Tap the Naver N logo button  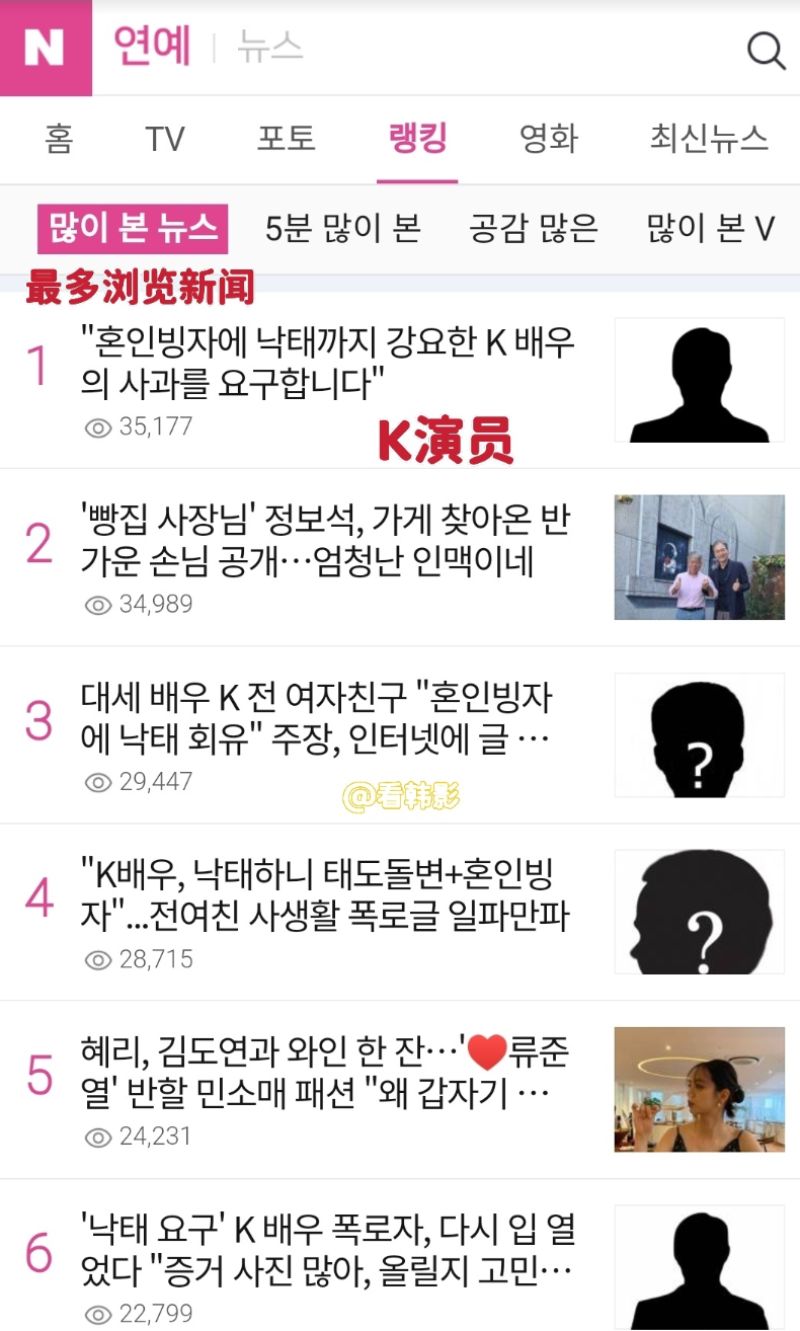pyautogui.click(x=45, y=48)
